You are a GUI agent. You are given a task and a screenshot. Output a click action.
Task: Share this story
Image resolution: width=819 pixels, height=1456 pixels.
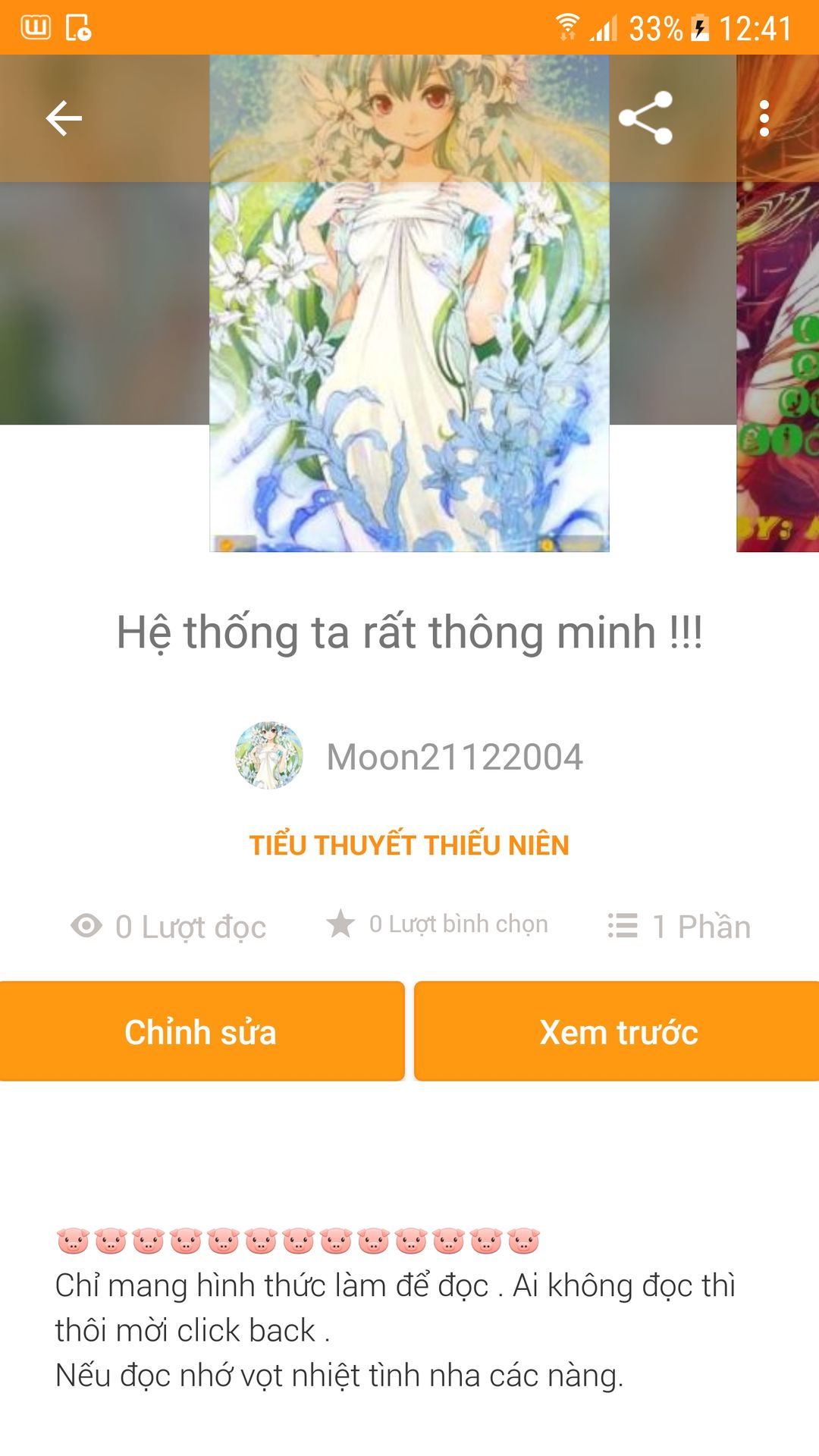645,118
